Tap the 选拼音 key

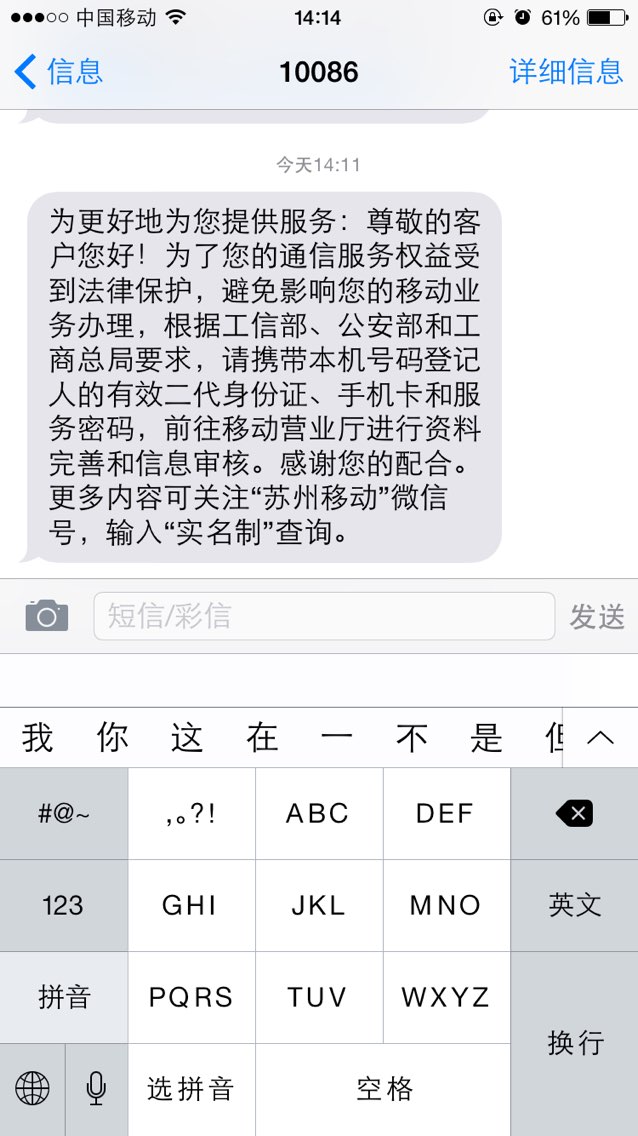(x=191, y=1089)
